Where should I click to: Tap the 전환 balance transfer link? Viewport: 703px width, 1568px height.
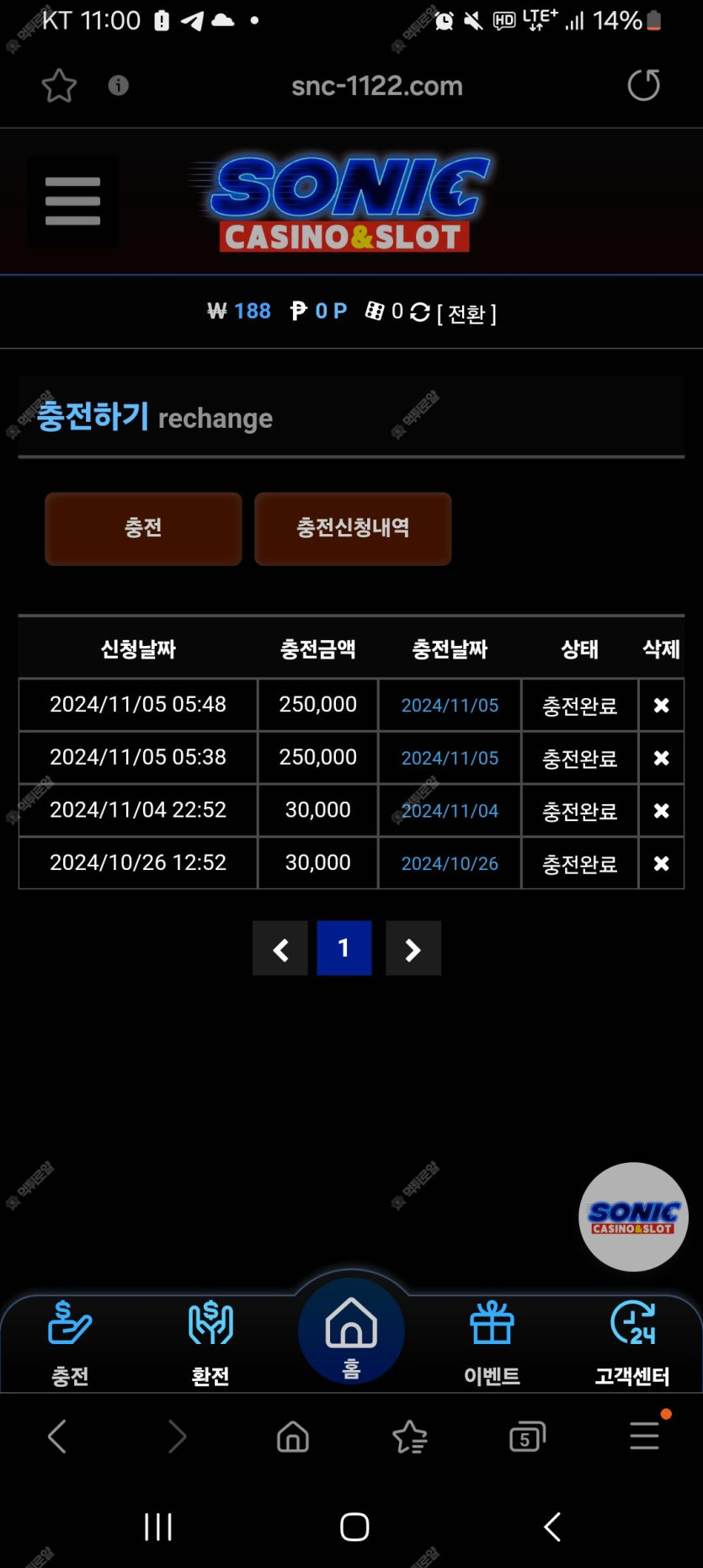pos(466,313)
